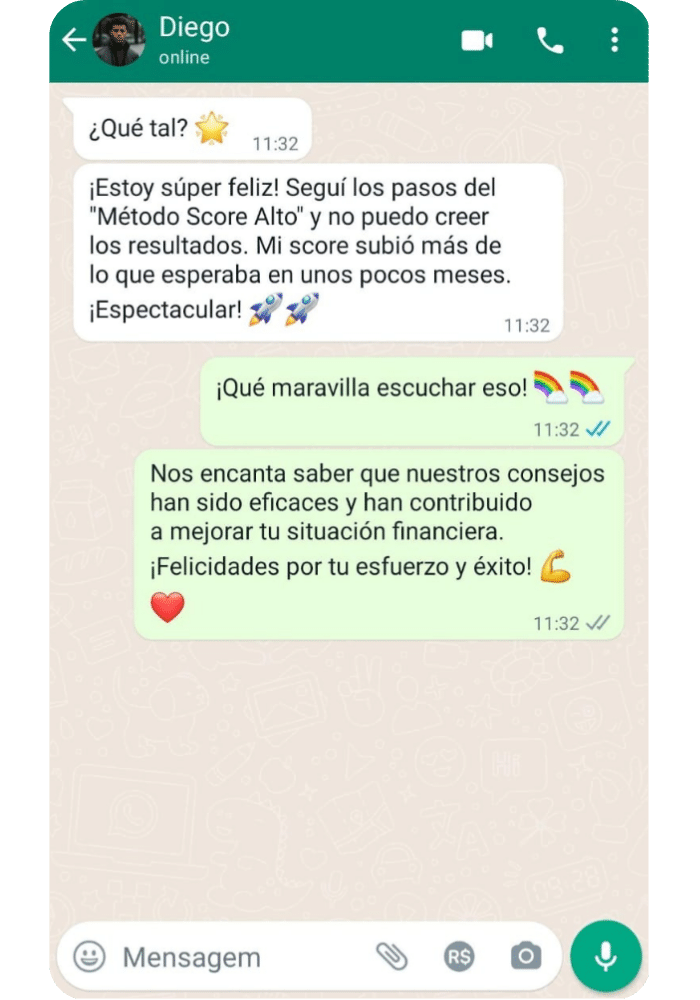This screenshot has width=700, height=1000.
Task: Open the R$ payment option
Action: point(459,957)
